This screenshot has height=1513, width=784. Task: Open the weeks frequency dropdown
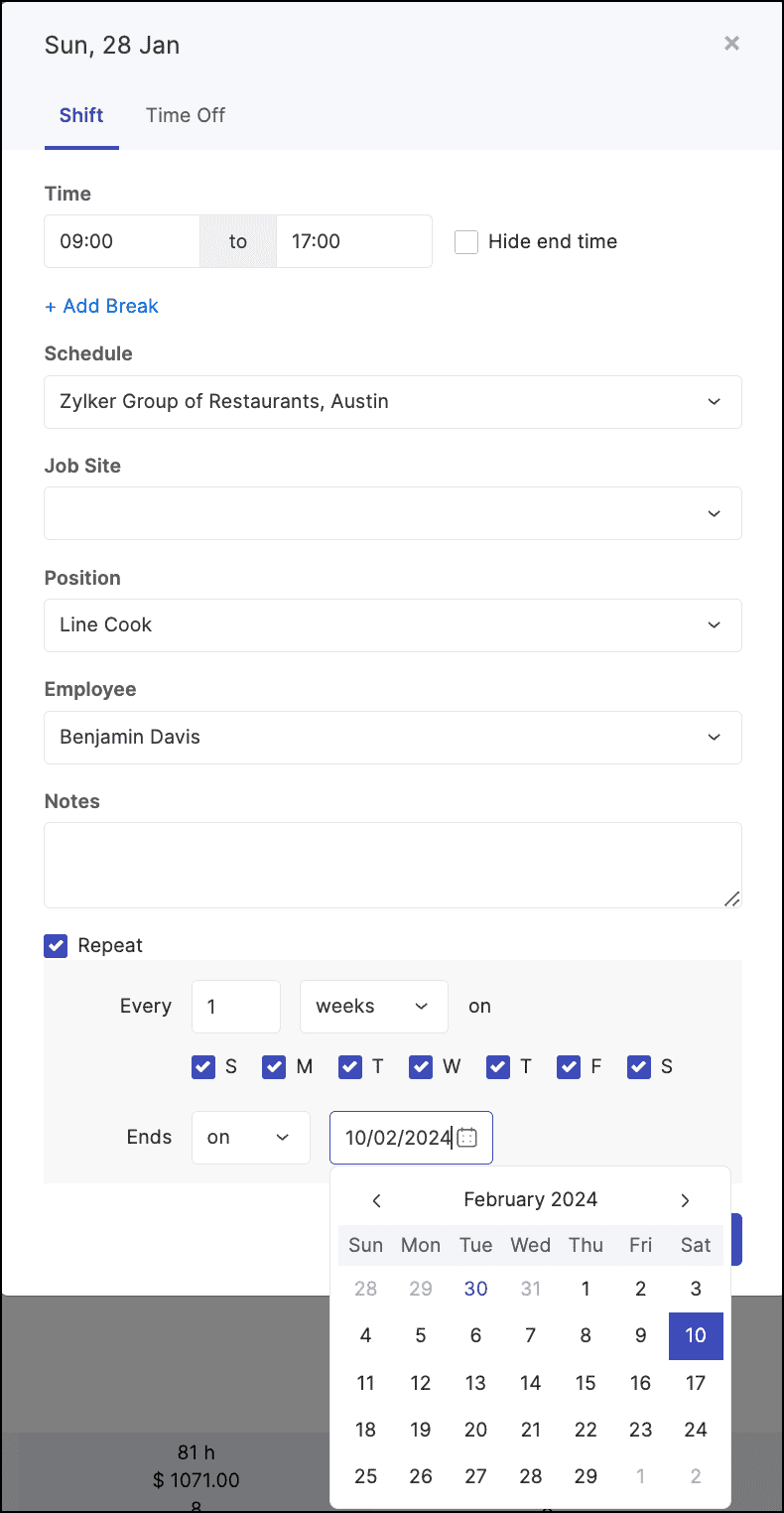point(373,1007)
